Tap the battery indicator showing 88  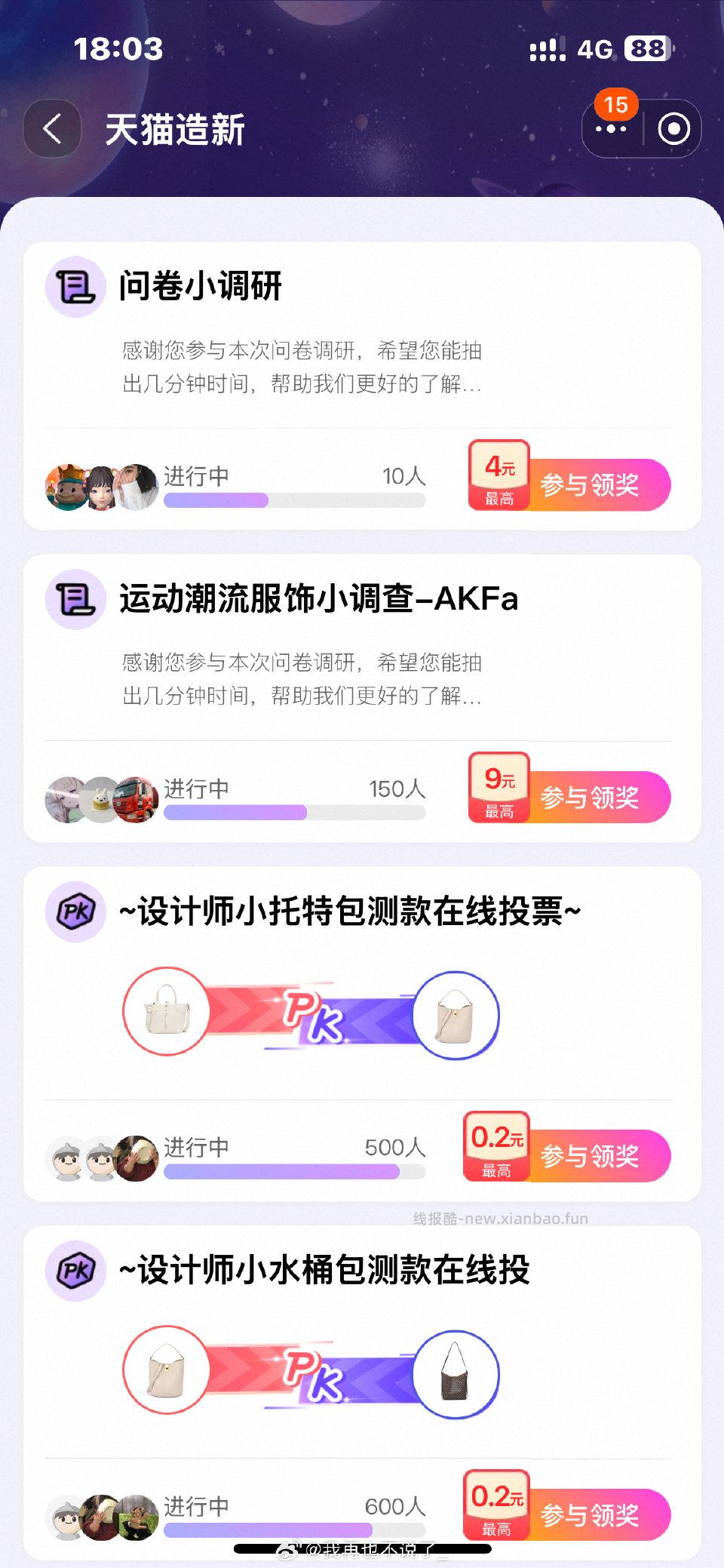pyautogui.click(x=647, y=47)
